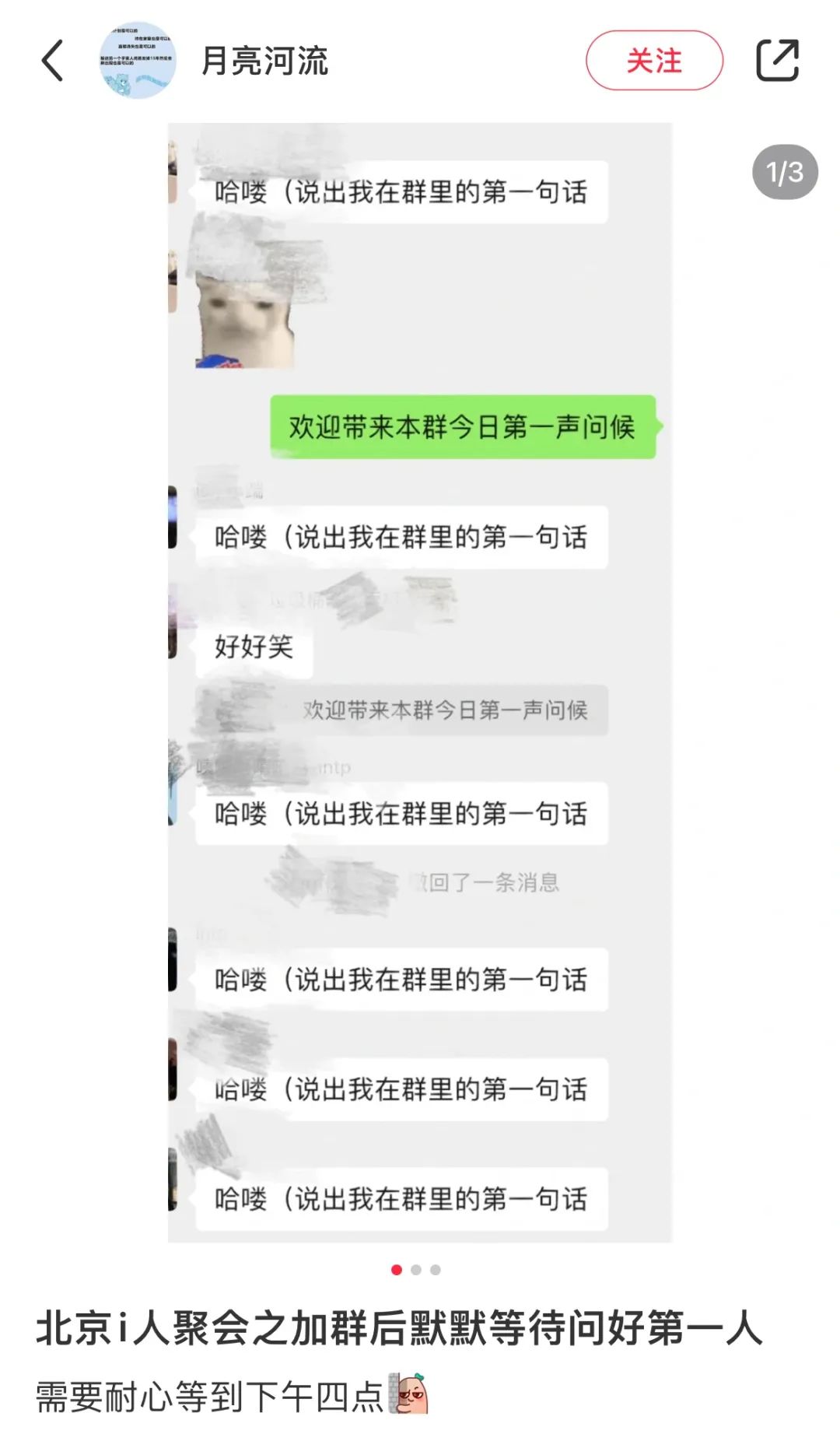
Task: Open 月亮河流's profile avatar
Action: click(137, 61)
